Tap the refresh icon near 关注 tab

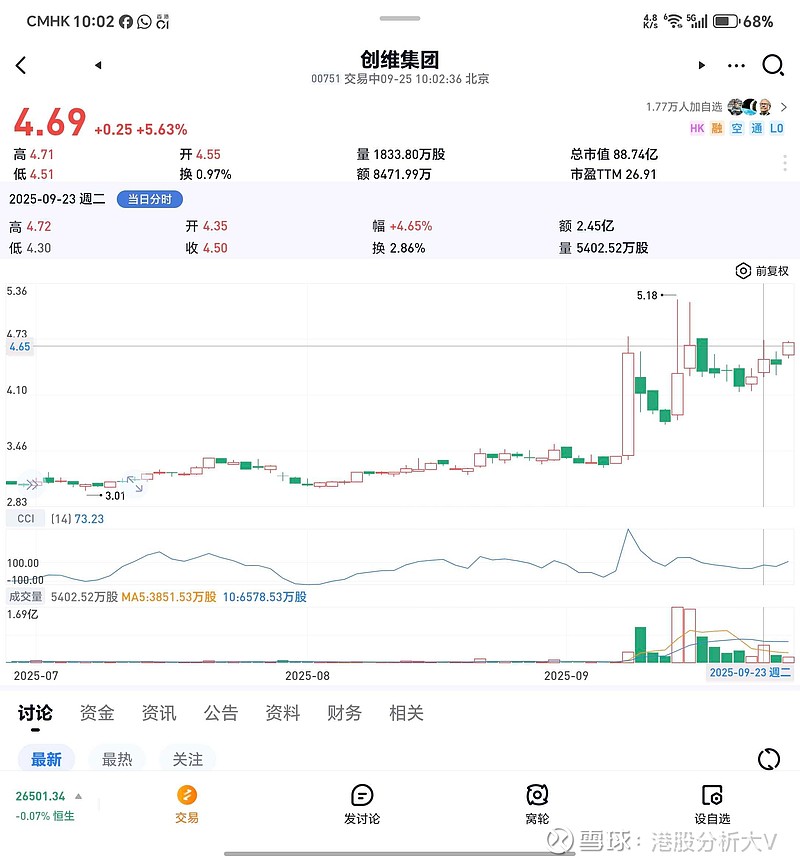pos(767,758)
